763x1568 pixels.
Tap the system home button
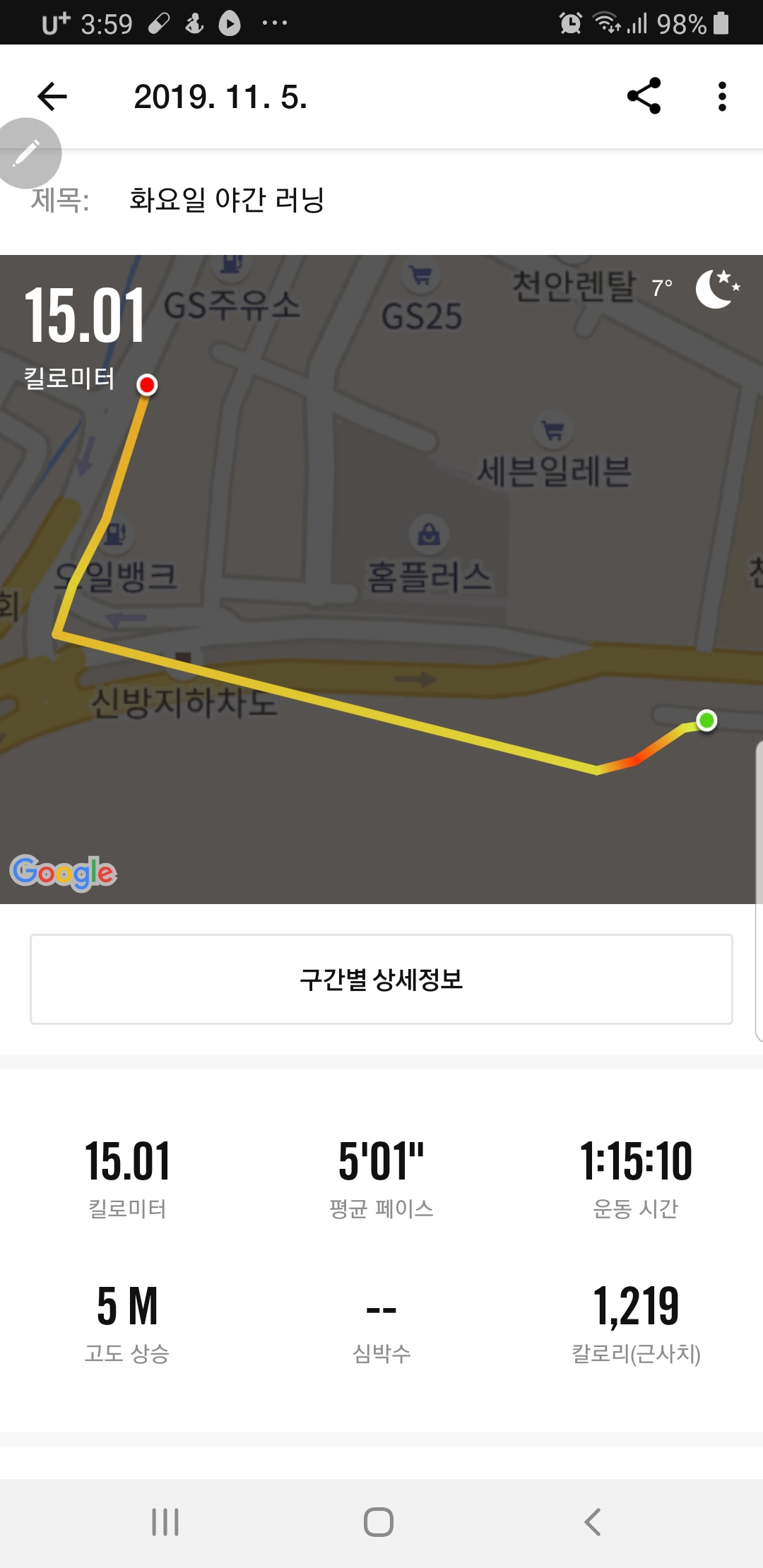pos(379,1522)
